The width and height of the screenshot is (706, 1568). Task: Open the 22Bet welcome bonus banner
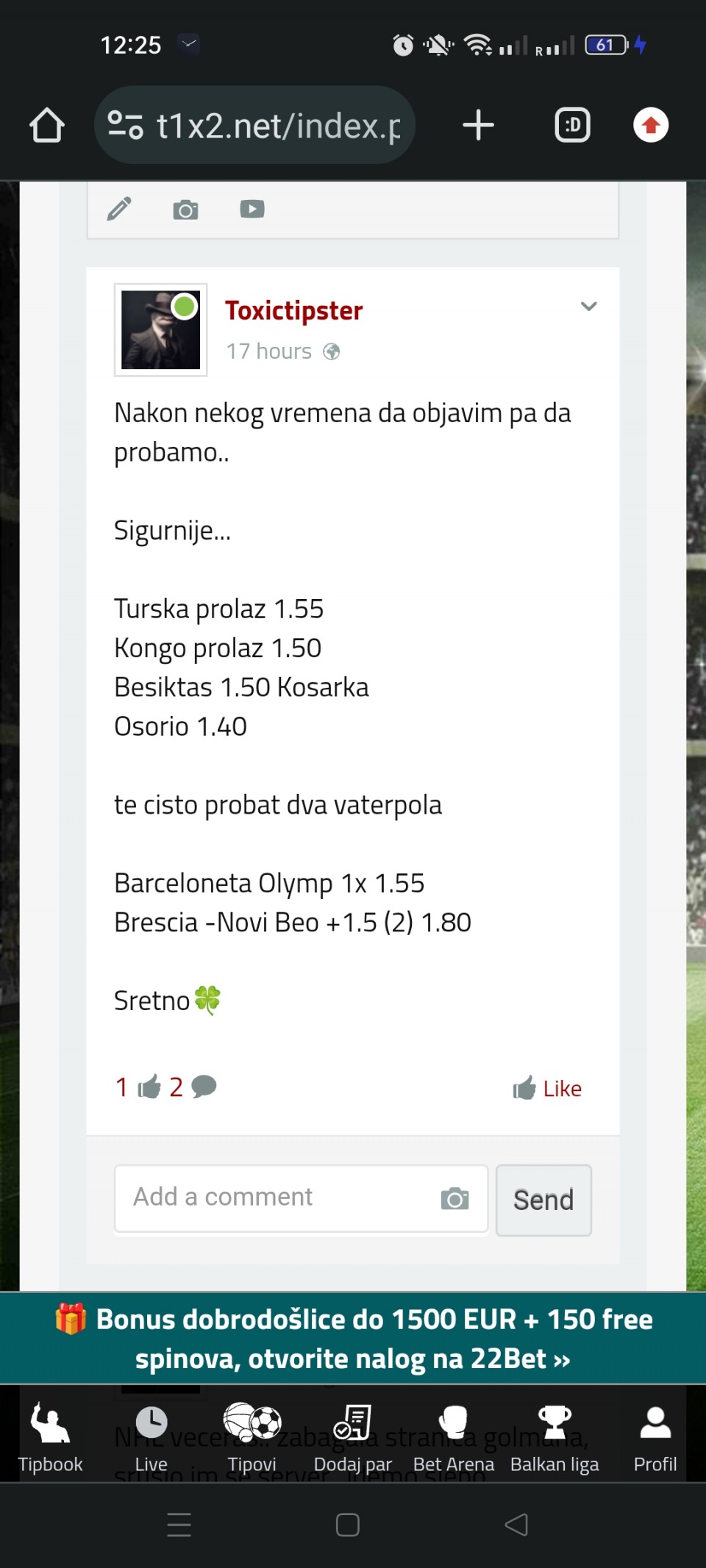pos(353,1339)
